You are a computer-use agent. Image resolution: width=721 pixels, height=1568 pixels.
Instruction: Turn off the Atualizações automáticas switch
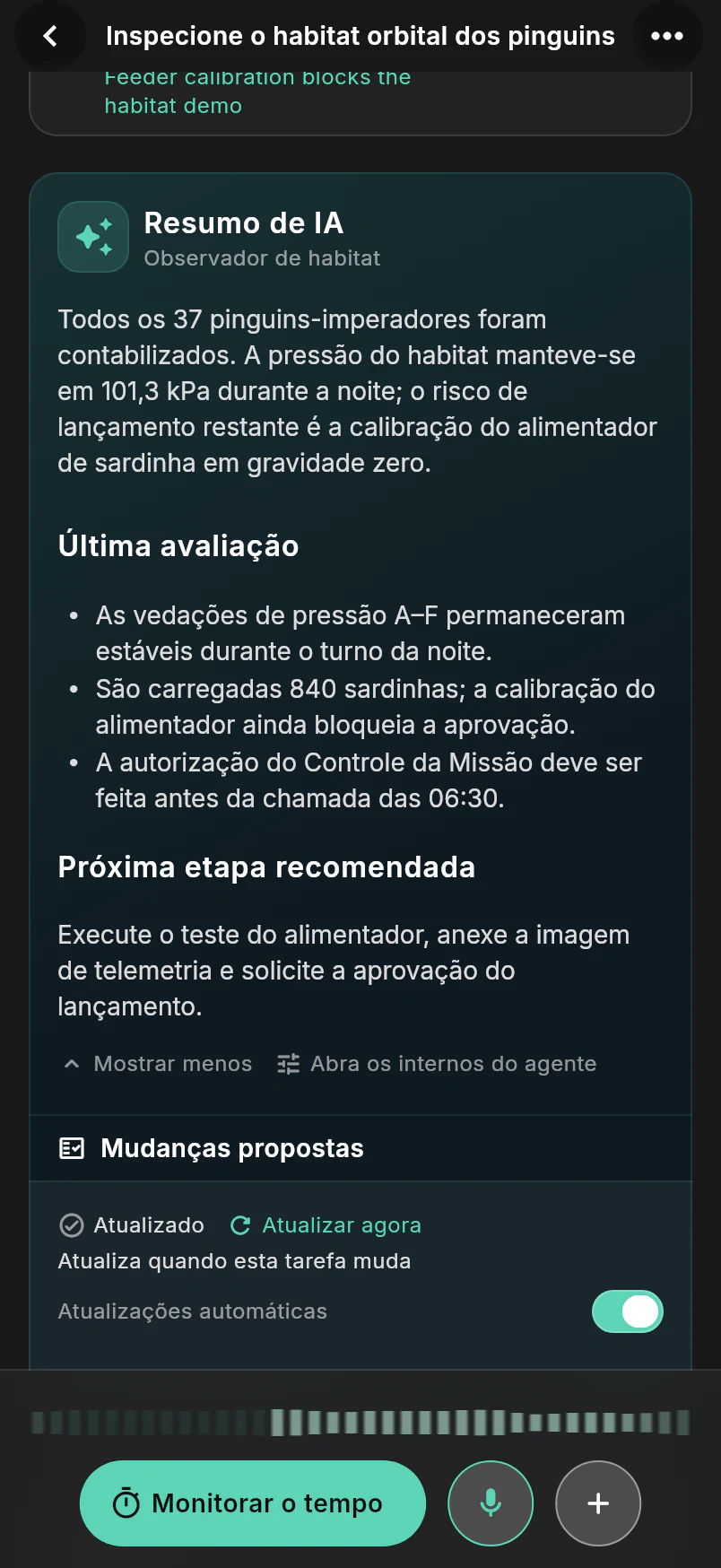pyautogui.click(x=628, y=1311)
